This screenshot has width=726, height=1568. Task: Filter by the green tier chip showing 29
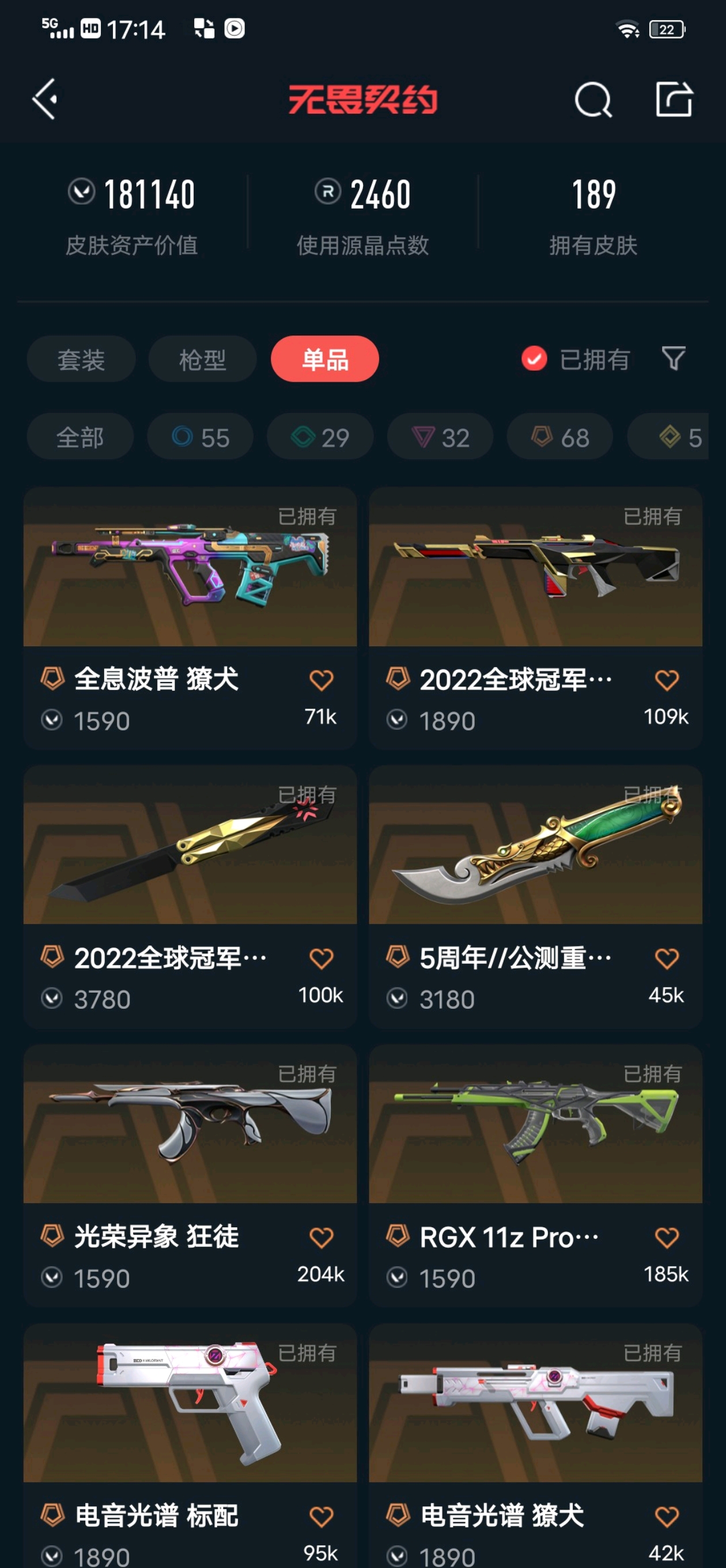tap(320, 437)
